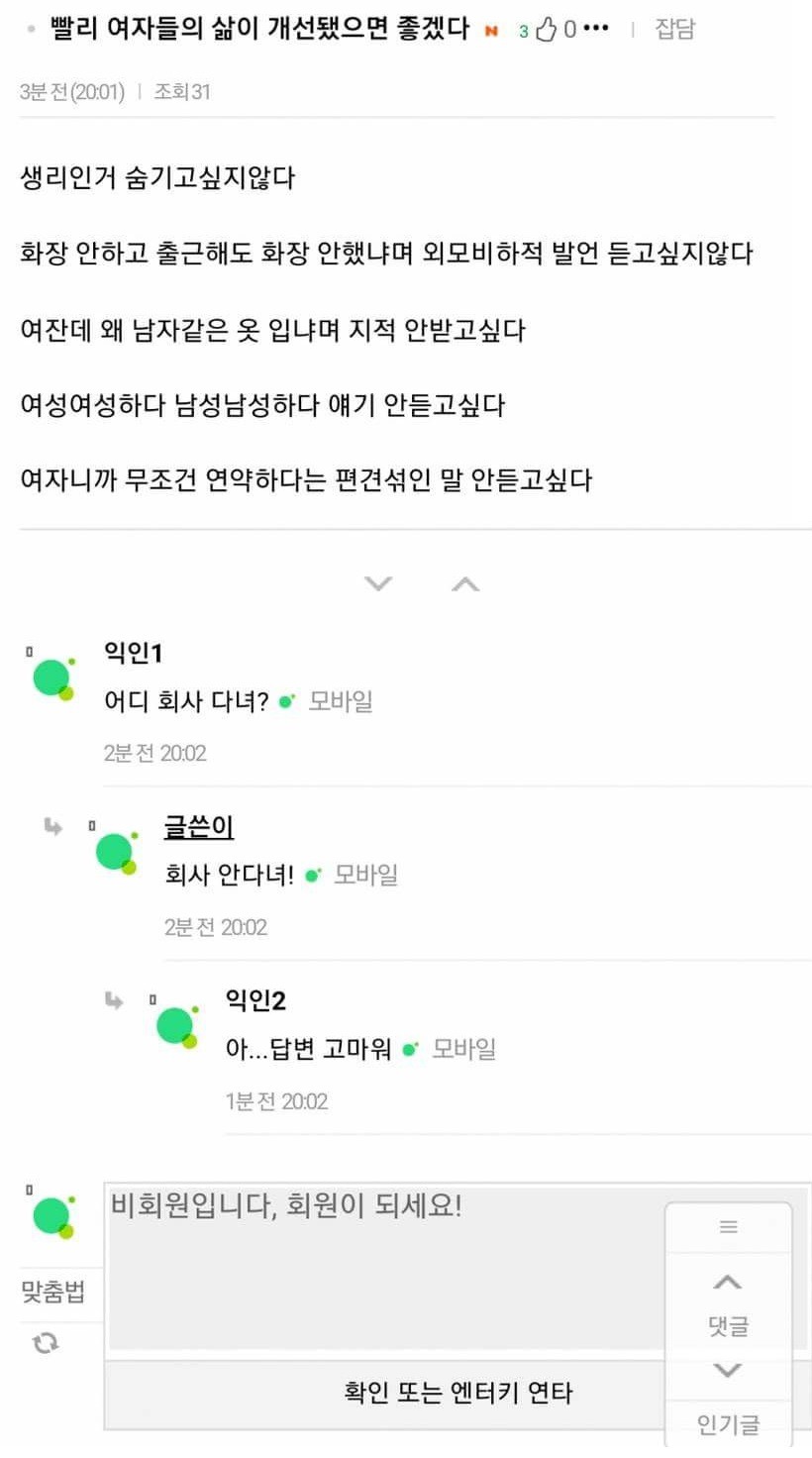Jump to 댓글 in the floating panel
Viewport: 812px width, 1458px height.
coord(729,1326)
